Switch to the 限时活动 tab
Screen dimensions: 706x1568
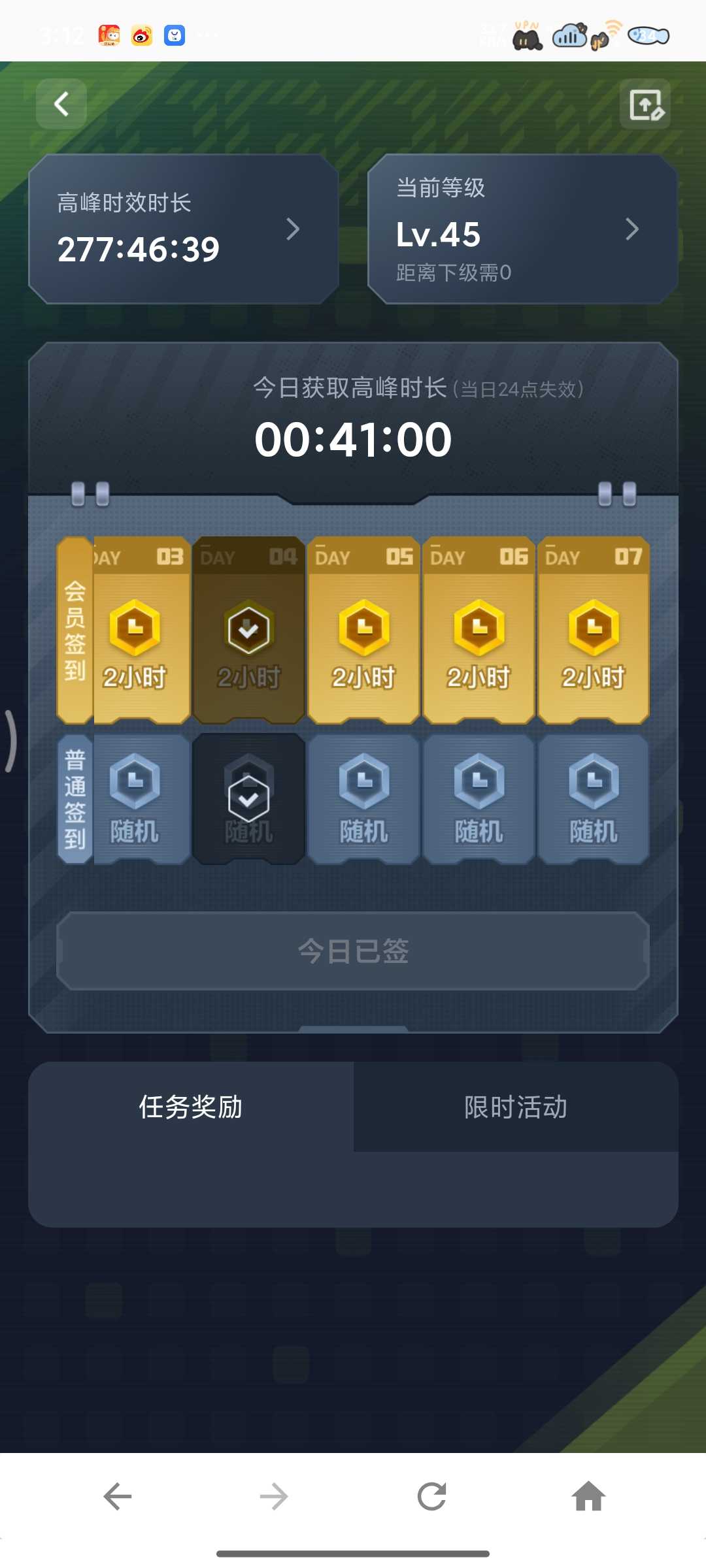point(516,1107)
